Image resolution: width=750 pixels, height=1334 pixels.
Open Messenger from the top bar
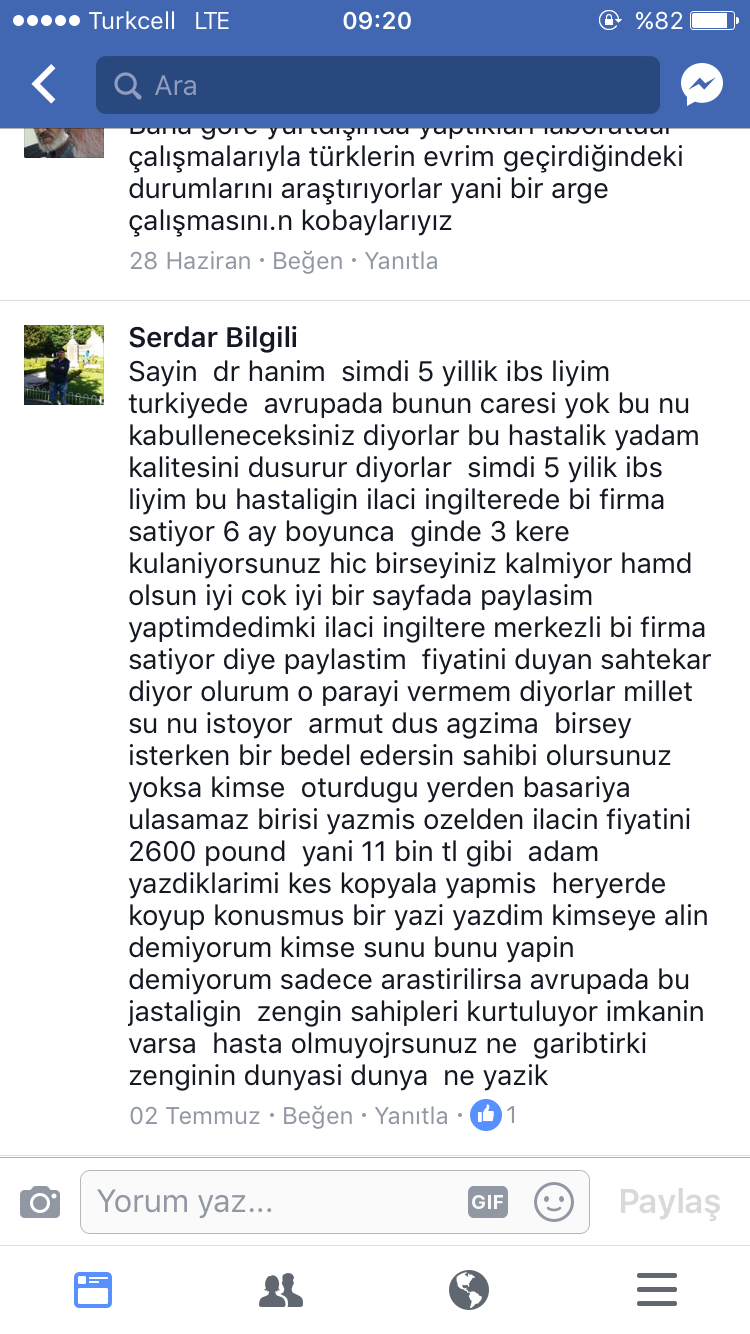(x=703, y=85)
